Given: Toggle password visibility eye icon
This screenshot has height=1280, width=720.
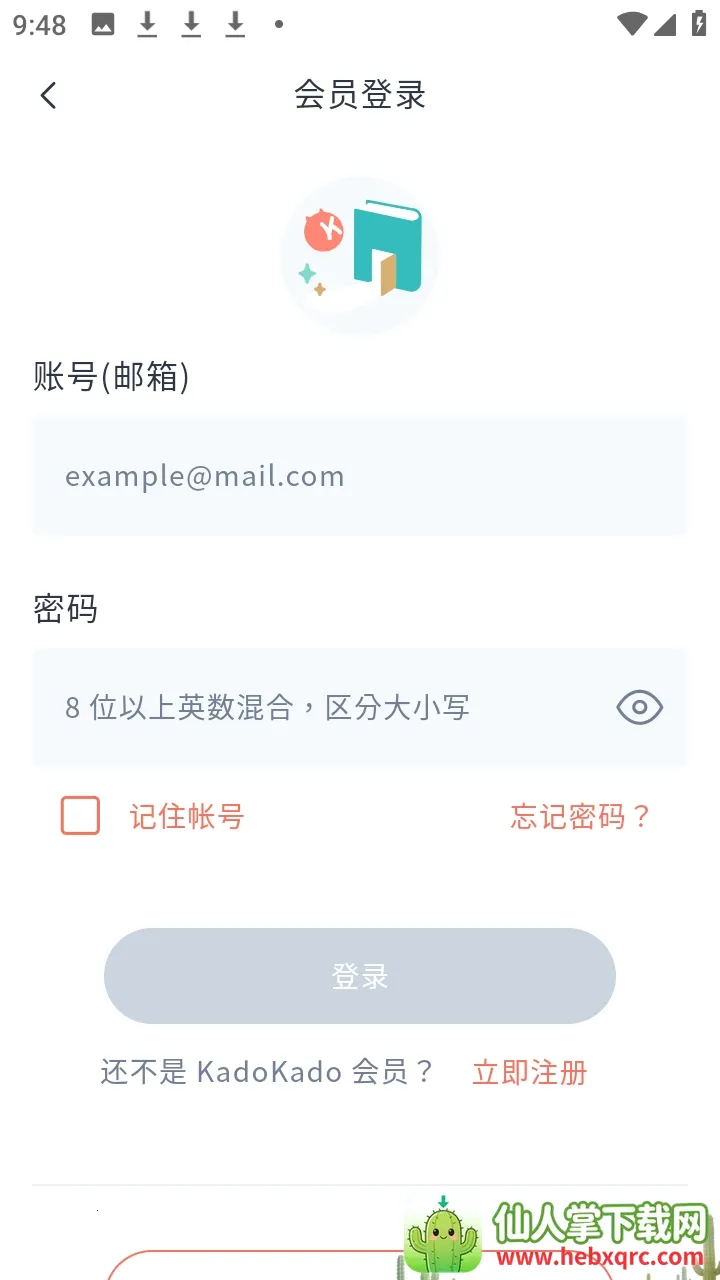Looking at the screenshot, I should point(639,708).
